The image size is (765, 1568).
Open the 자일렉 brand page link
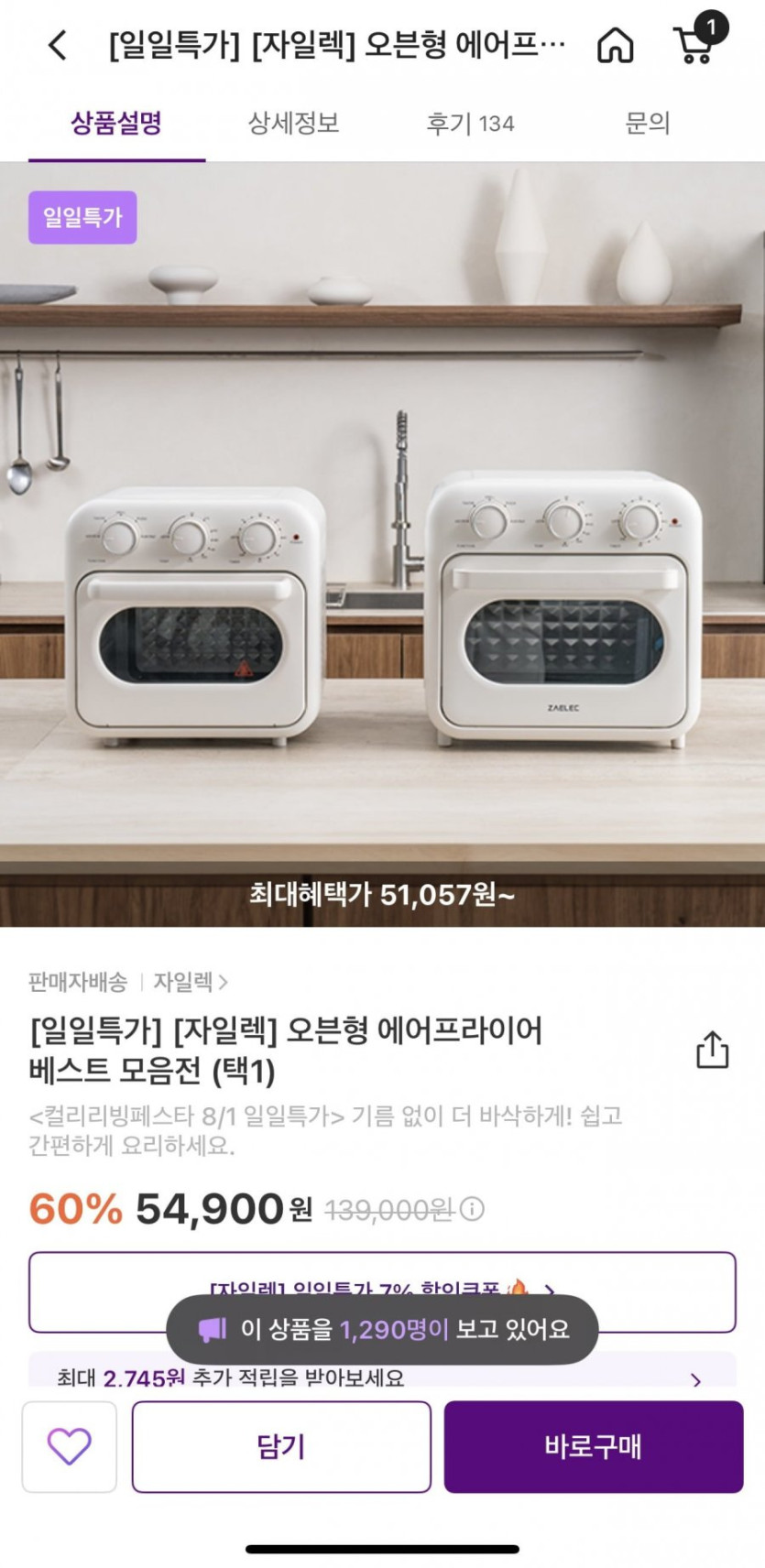pyautogui.click(x=190, y=982)
